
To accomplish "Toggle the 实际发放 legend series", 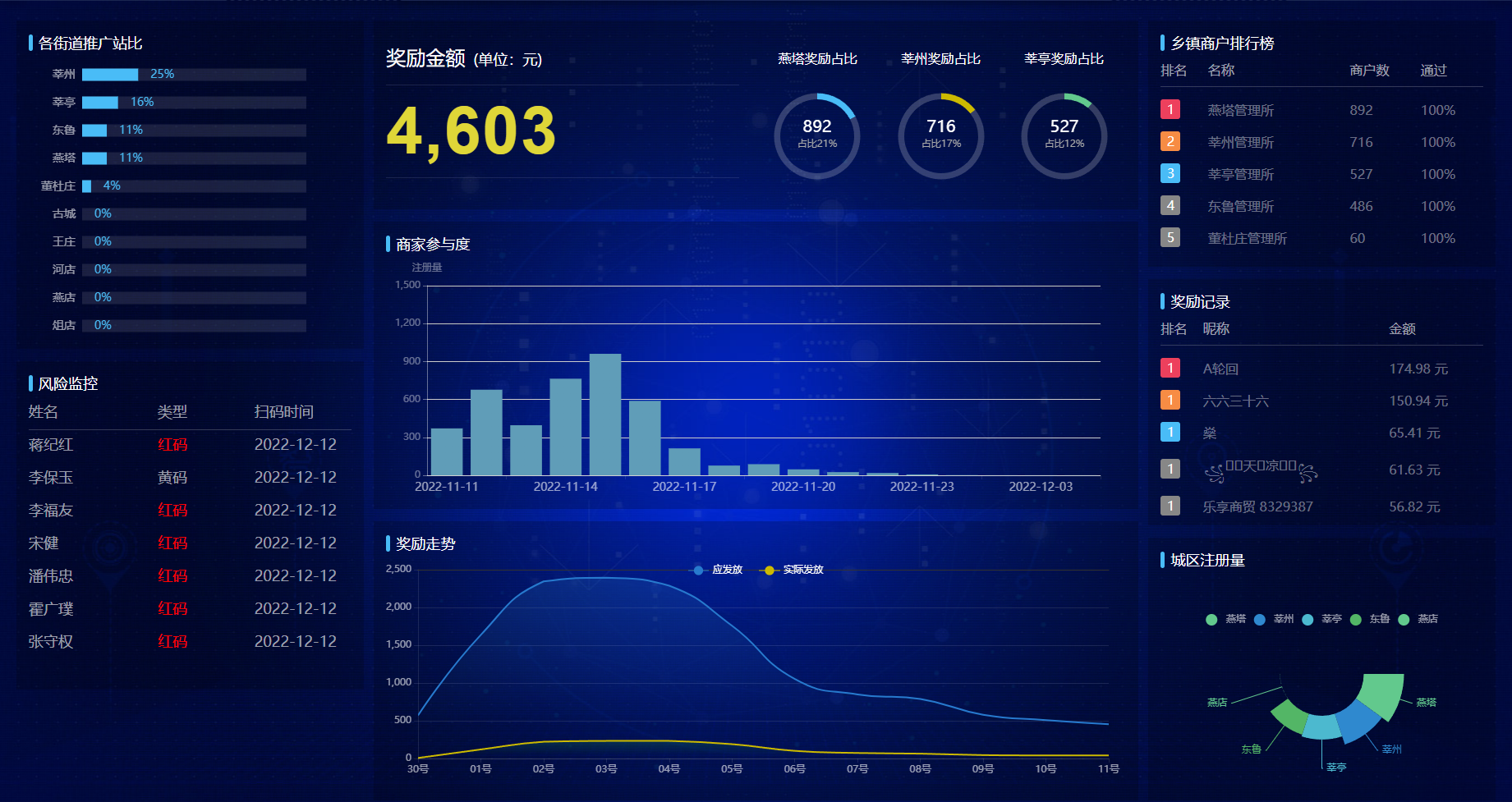I will (793, 570).
